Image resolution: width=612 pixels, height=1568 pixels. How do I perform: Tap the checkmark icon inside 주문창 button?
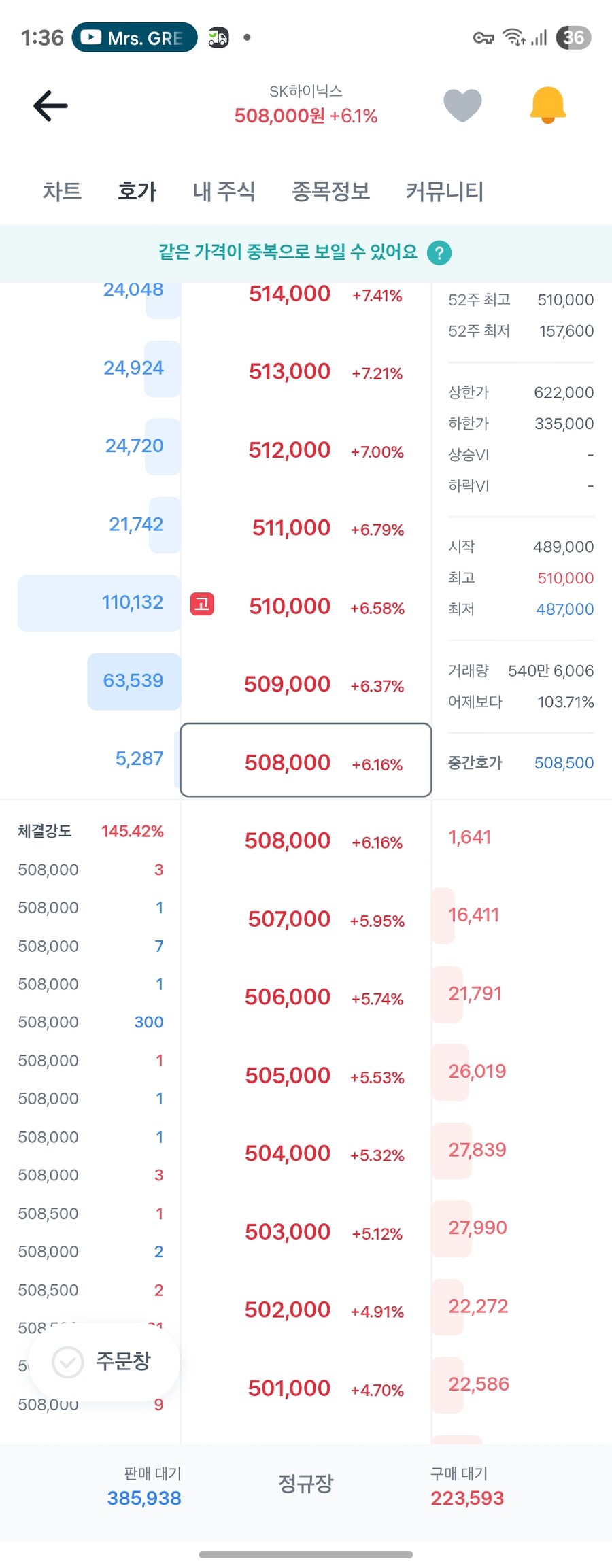point(66,1362)
